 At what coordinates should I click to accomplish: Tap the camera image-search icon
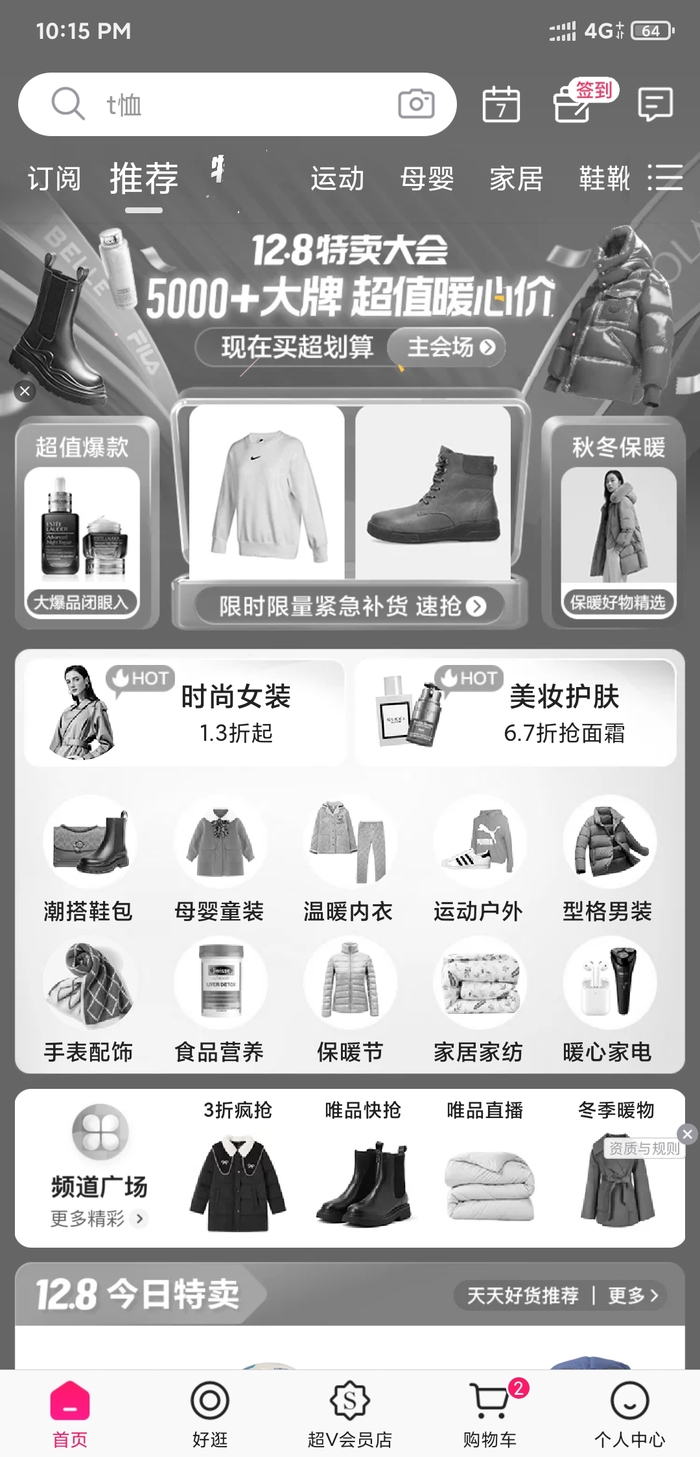tap(416, 104)
